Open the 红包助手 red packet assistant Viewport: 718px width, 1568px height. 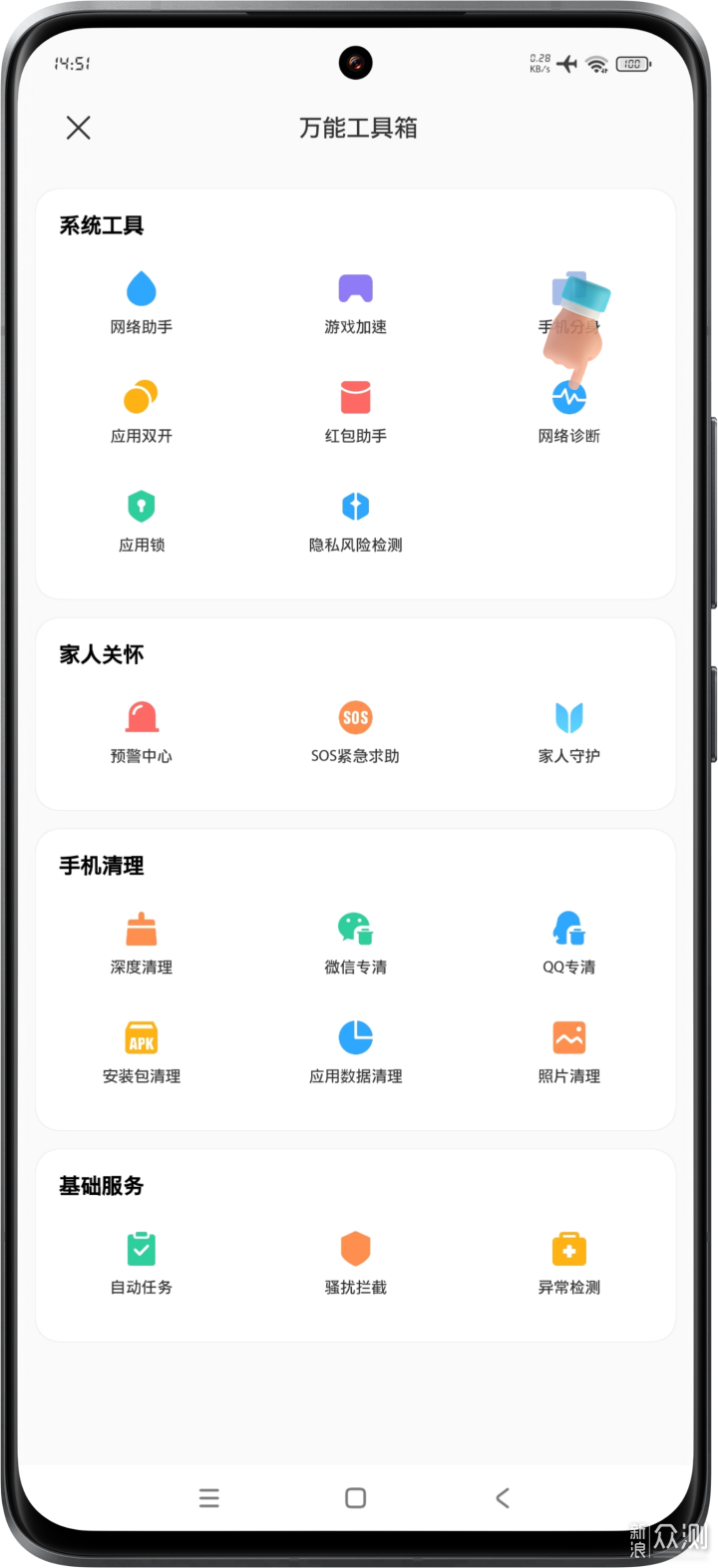pos(355,409)
